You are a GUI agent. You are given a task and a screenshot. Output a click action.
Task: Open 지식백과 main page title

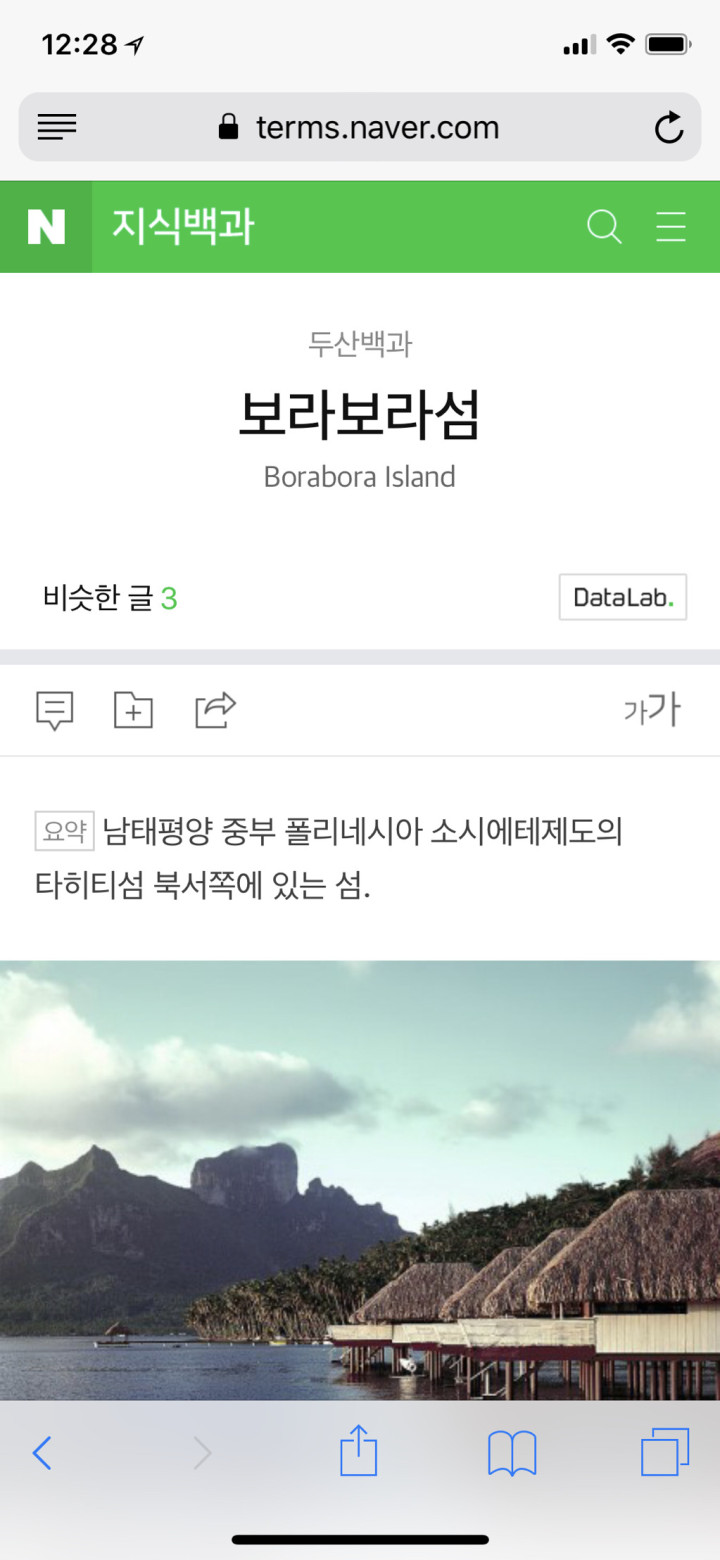point(183,227)
